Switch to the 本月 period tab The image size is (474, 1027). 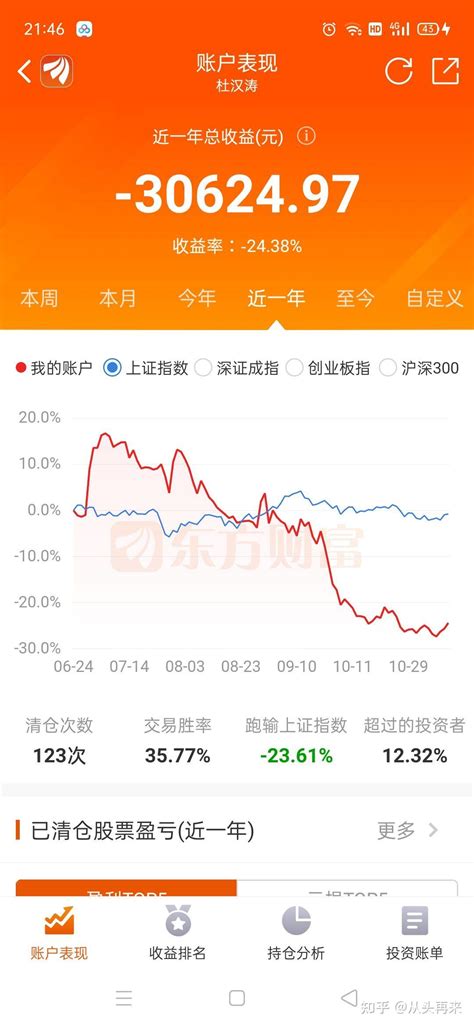[118, 299]
